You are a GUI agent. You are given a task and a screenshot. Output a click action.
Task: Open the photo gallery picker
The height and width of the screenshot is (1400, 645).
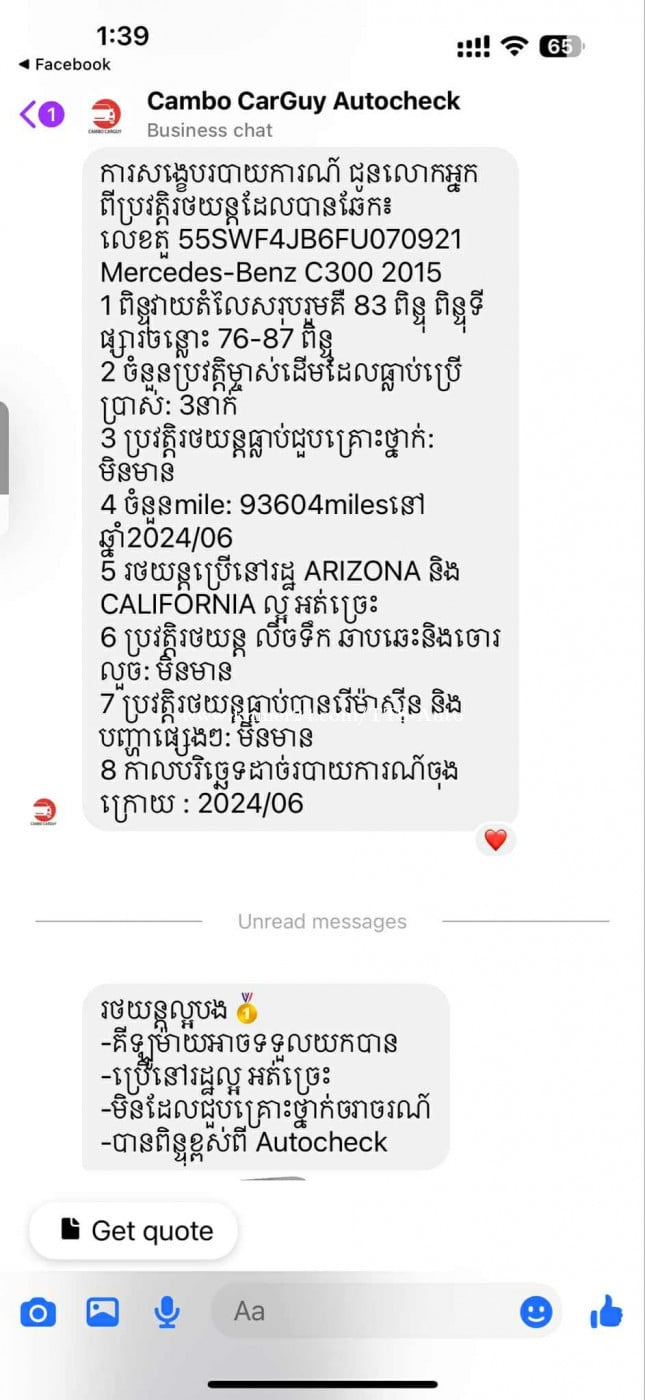(102, 1312)
